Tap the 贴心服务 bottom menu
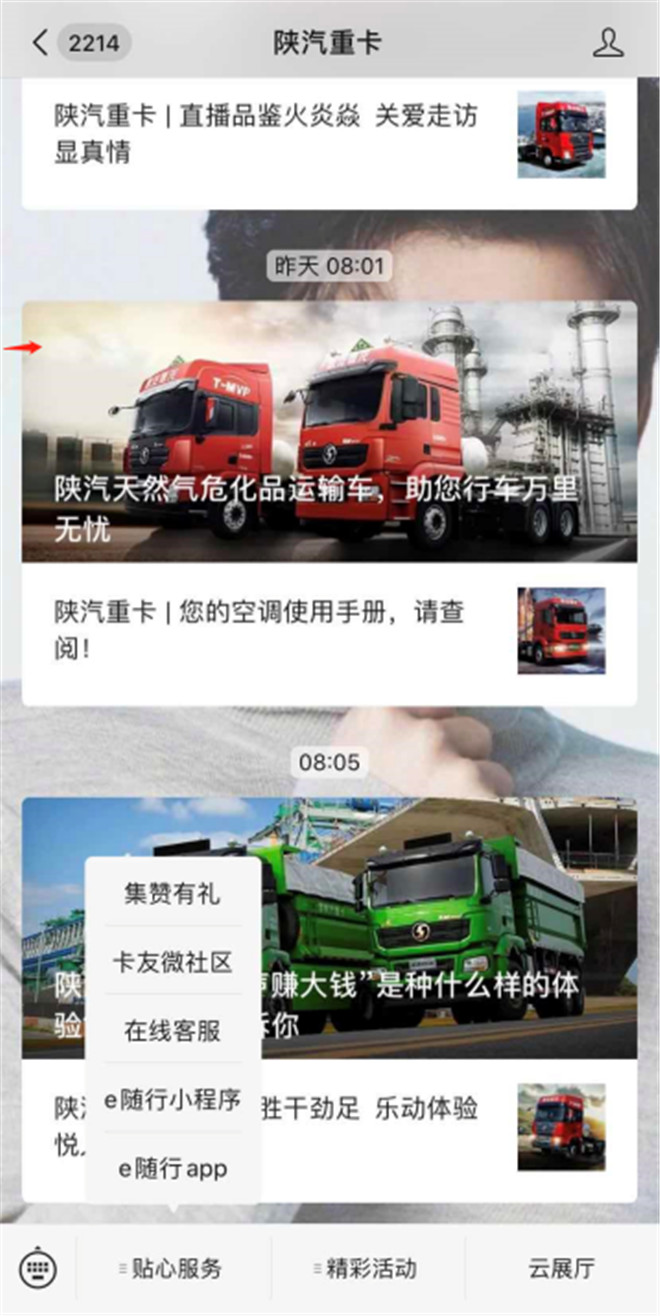Screen dimensions: 660x1316 pos(172,1270)
